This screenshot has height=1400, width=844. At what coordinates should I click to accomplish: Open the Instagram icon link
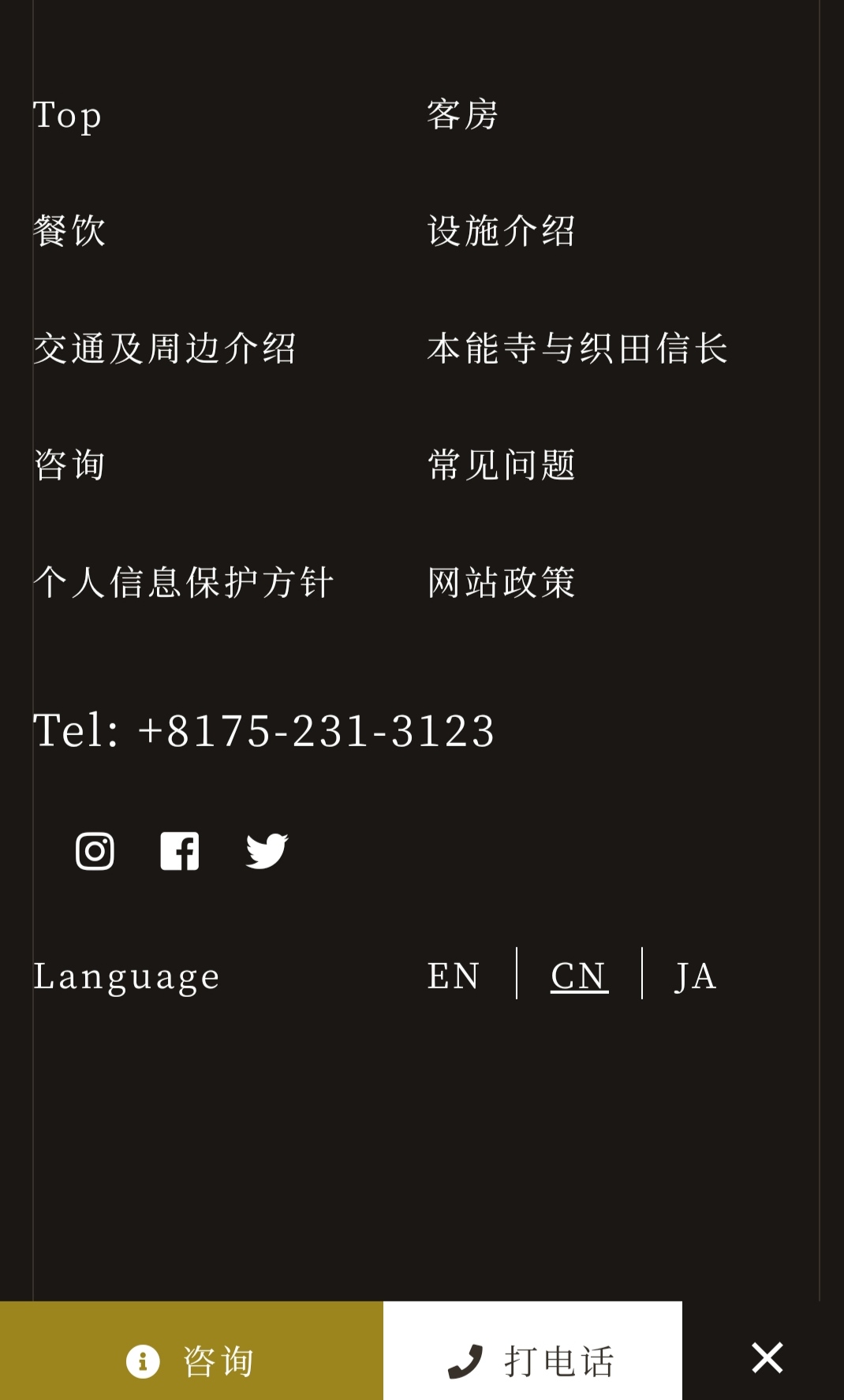tap(95, 851)
